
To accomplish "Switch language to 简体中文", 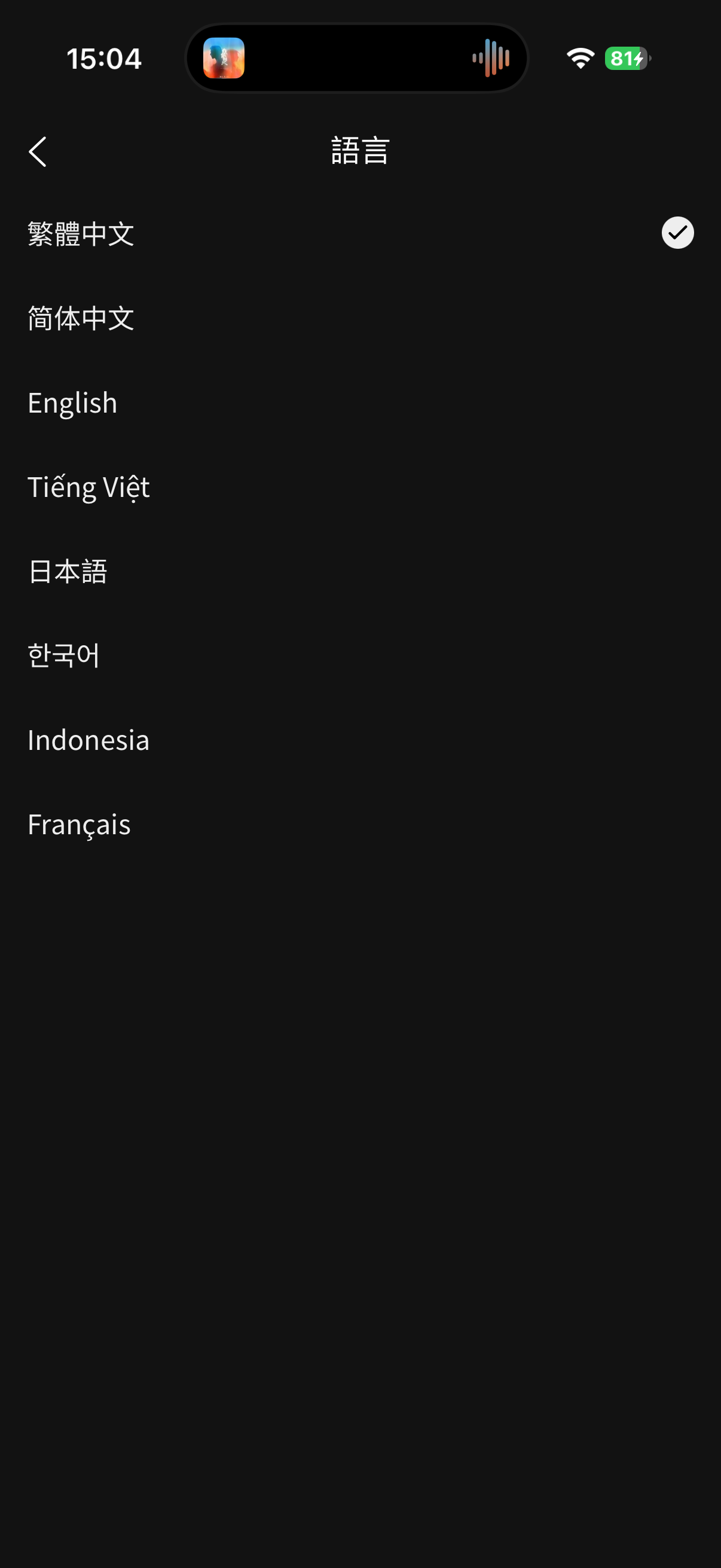I will [x=81, y=318].
